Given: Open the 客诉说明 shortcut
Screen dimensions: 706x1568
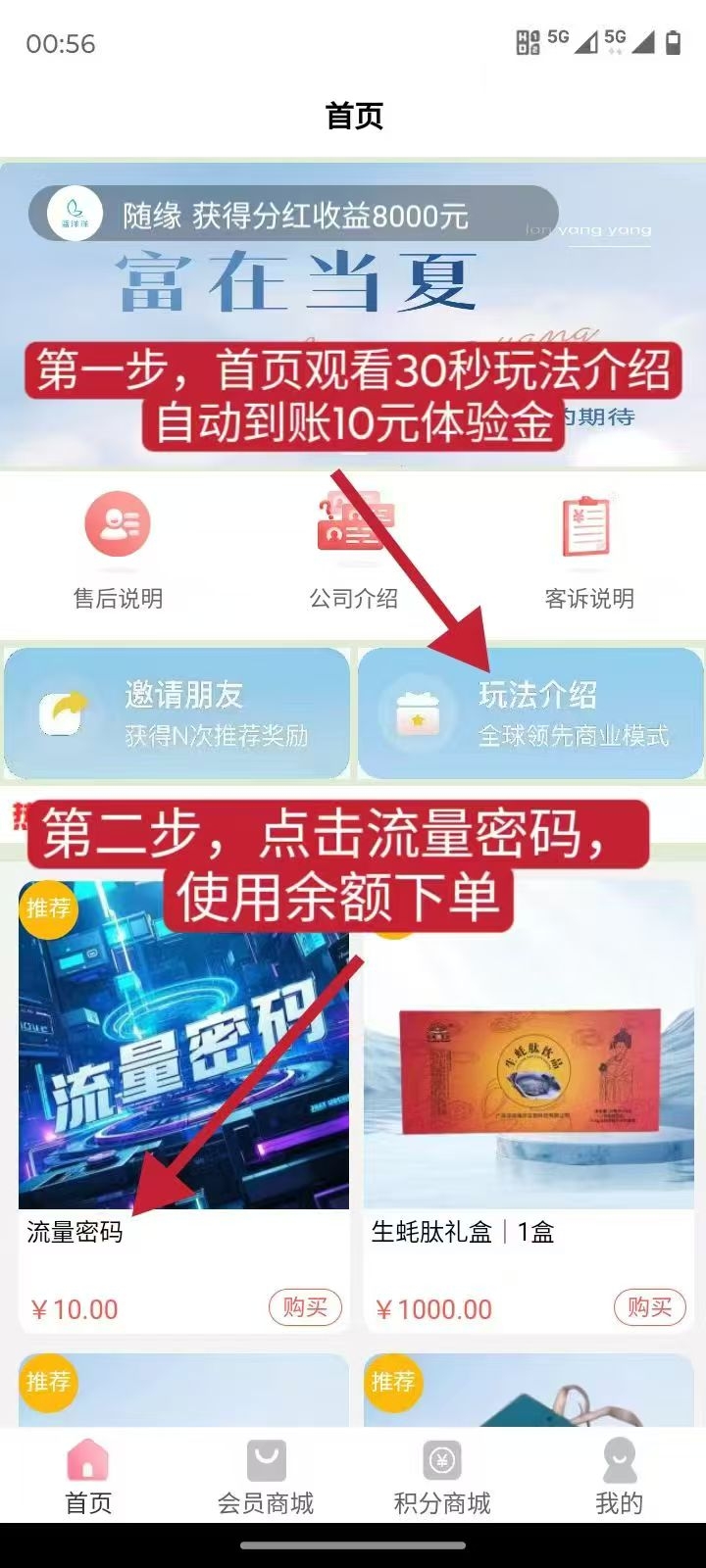Looking at the screenshot, I should tap(588, 551).
